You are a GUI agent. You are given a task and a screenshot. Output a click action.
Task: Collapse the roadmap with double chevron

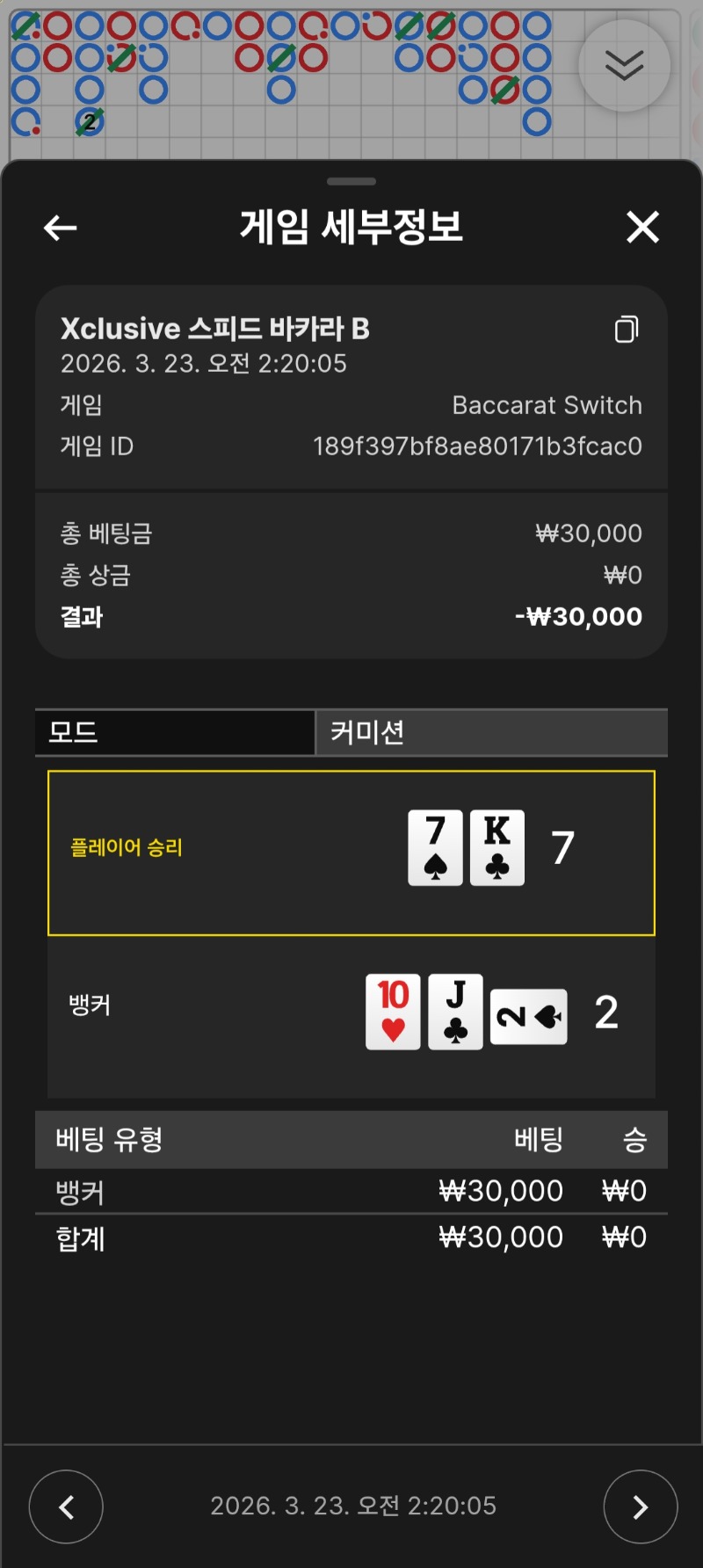click(x=624, y=66)
